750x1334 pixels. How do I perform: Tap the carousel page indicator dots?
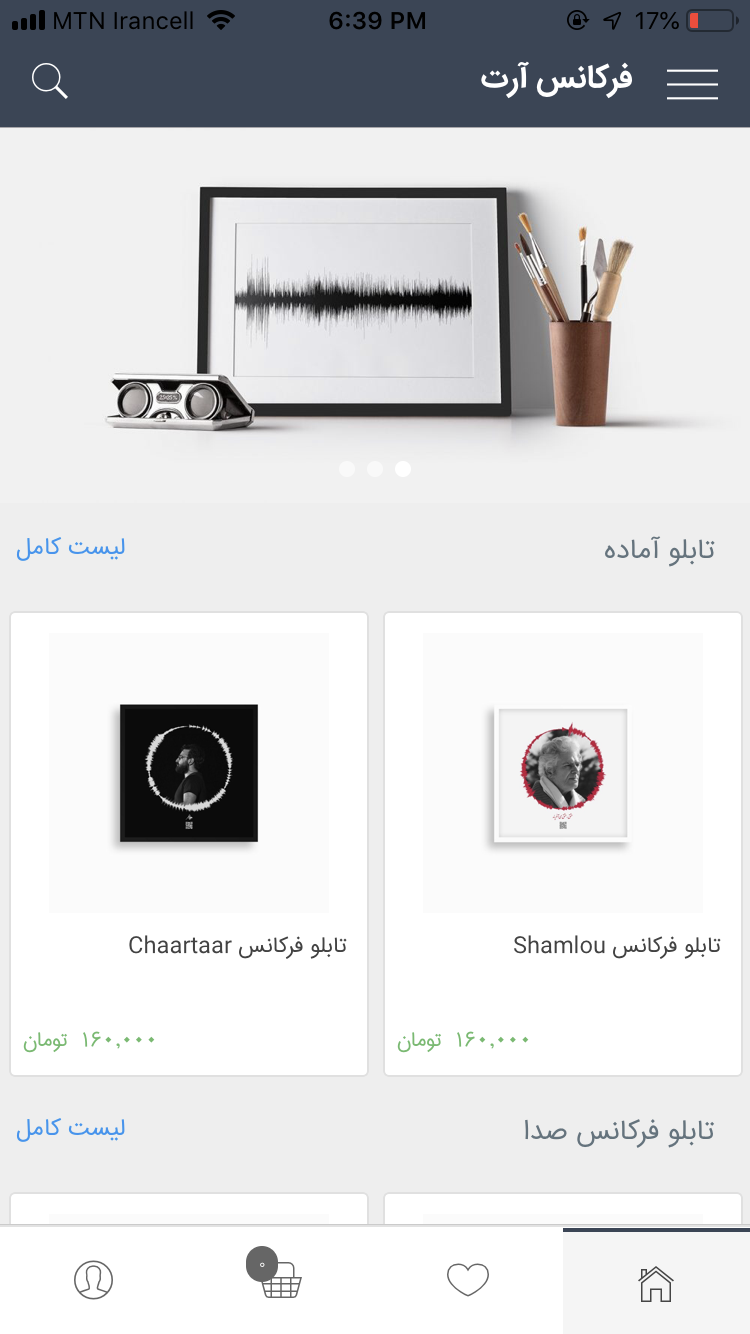click(374, 469)
